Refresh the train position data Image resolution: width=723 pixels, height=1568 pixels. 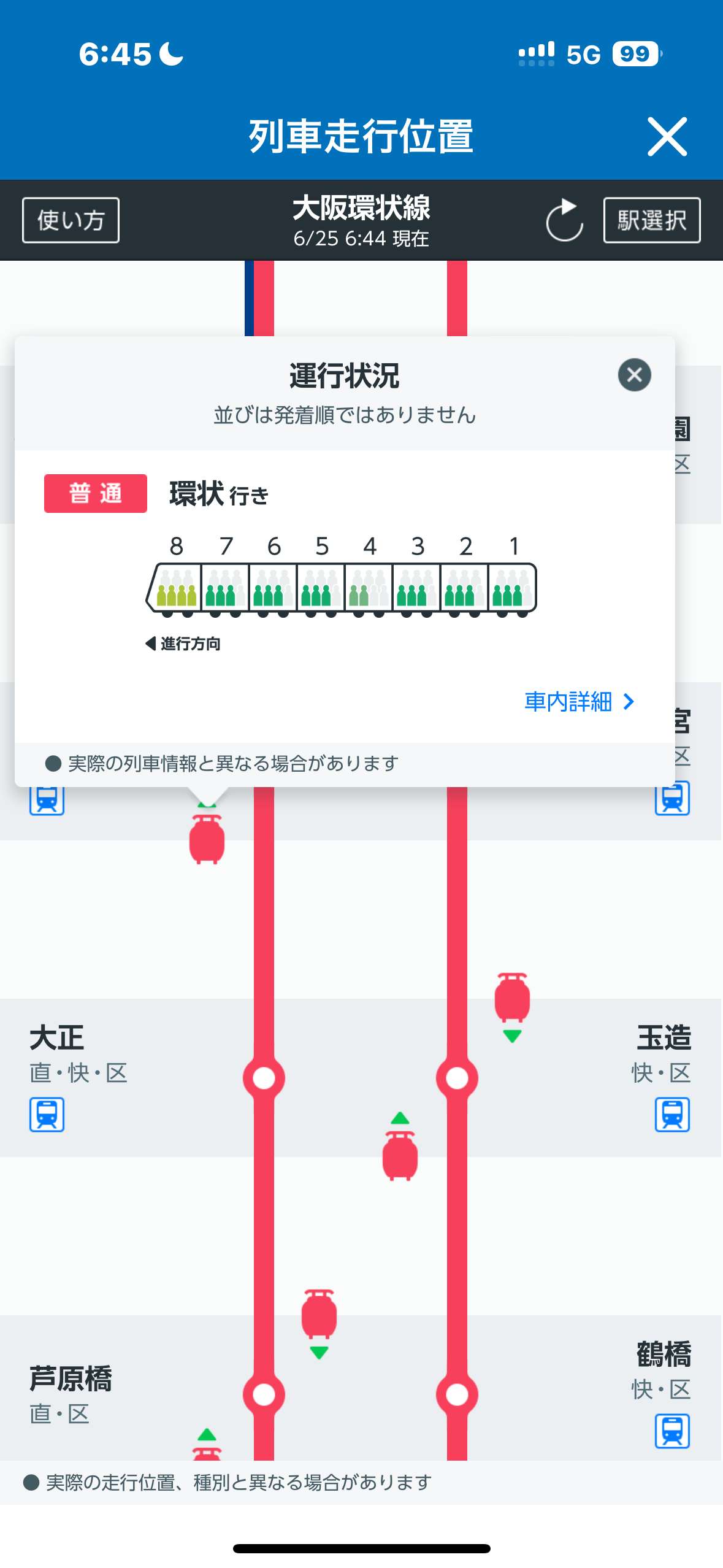click(564, 220)
